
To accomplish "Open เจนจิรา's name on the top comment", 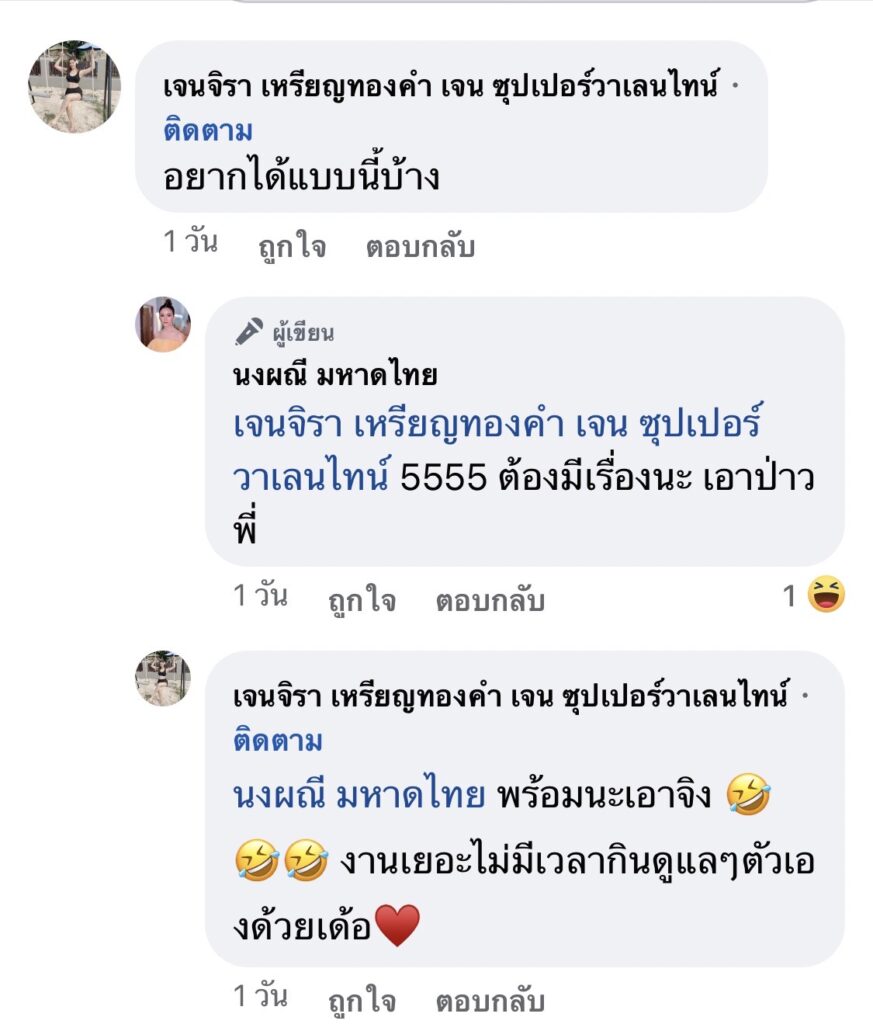I will click(x=440, y=88).
